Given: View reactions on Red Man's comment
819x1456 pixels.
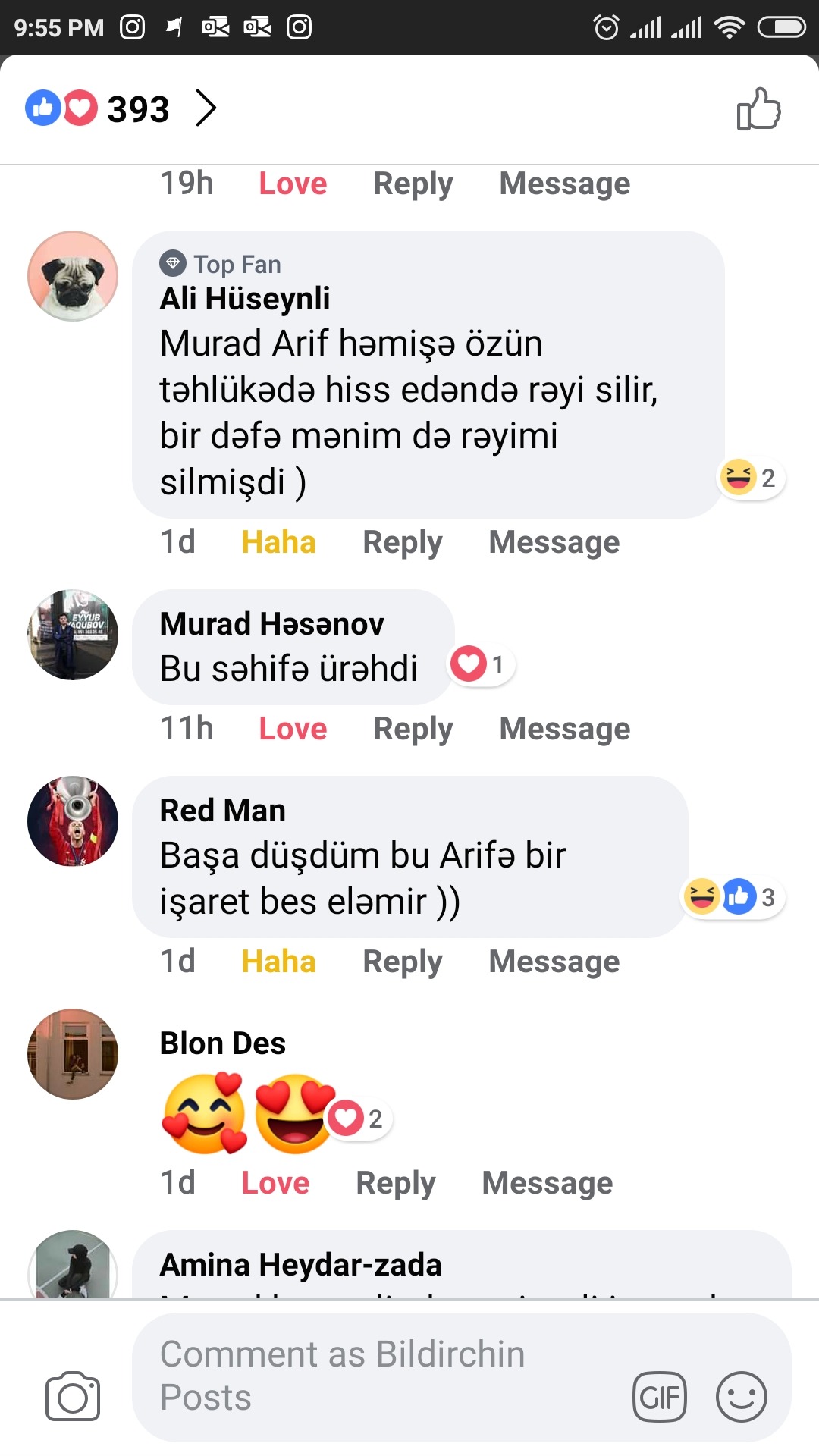Looking at the screenshot, I should (733, 897).
